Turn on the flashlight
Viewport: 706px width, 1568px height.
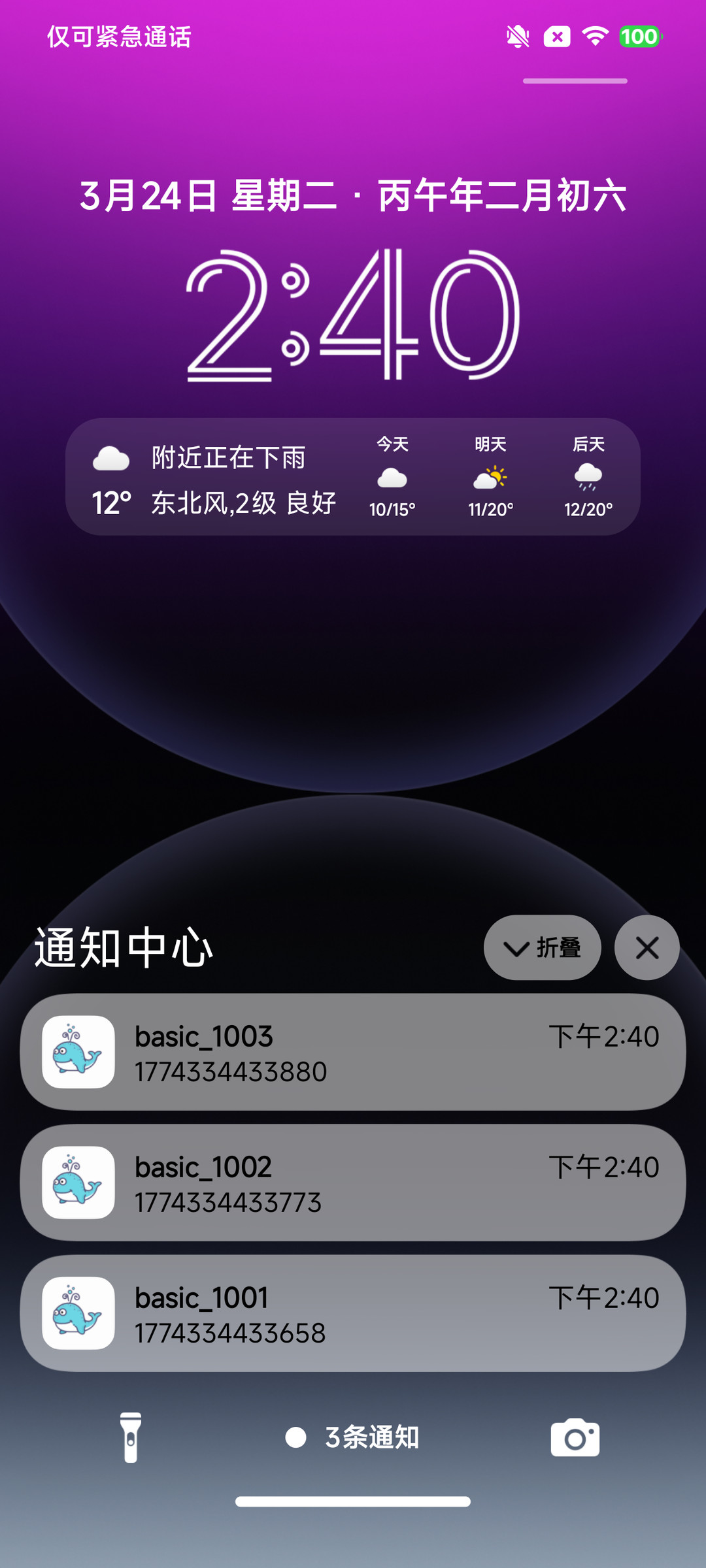[131, 1437]
